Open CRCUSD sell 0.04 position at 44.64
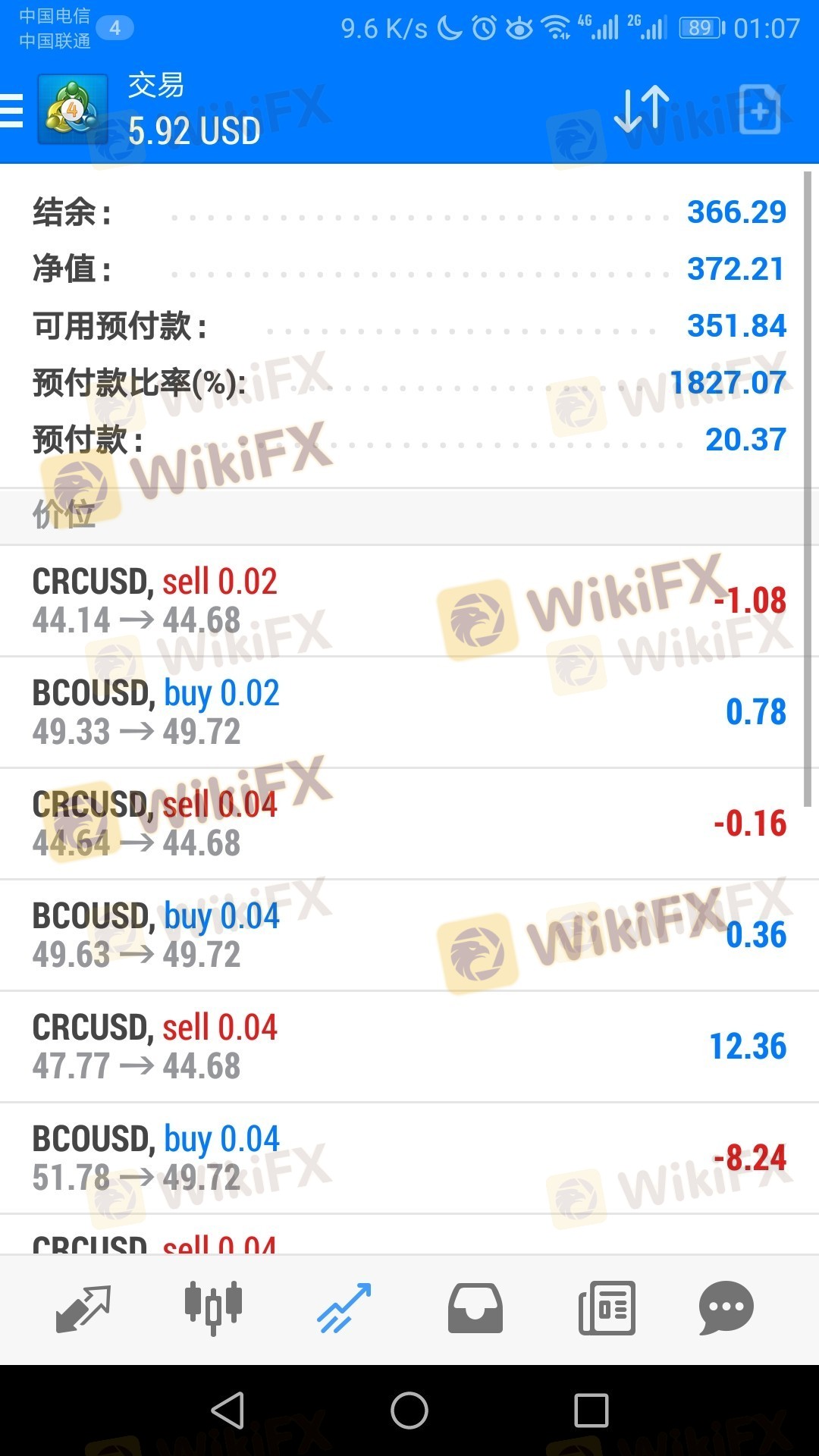 (x=409, y=824)
